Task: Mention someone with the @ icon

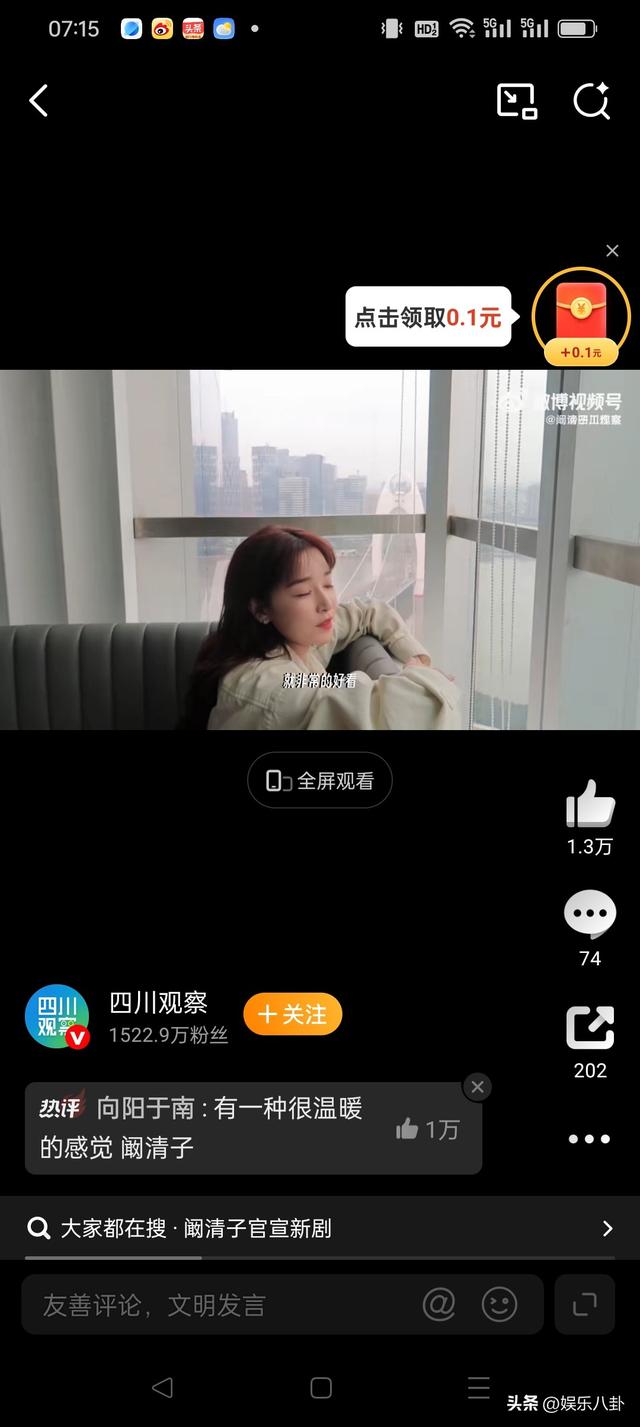Action: (x=439, y=1304)
